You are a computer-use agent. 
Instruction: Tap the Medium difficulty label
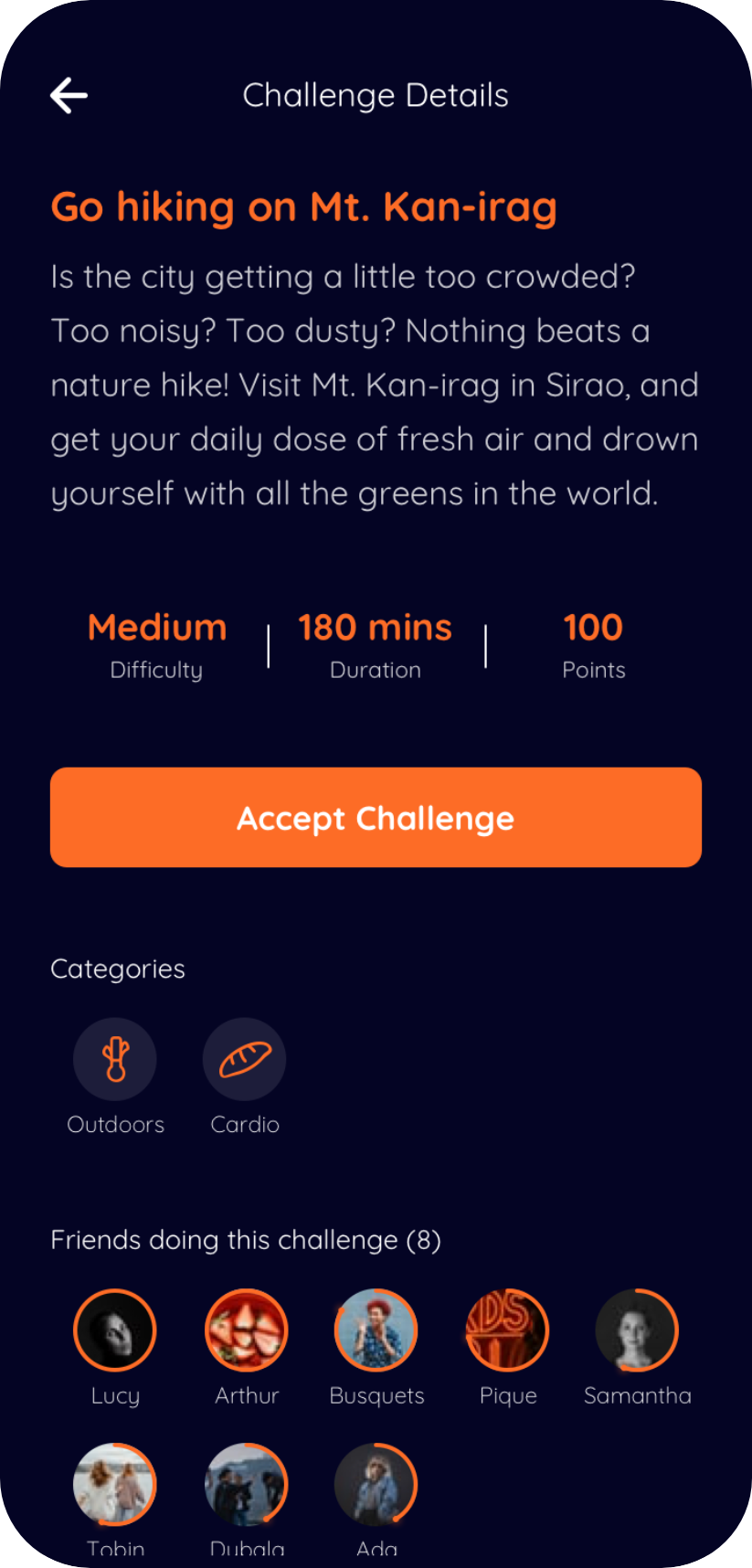[x=156, y=627]
